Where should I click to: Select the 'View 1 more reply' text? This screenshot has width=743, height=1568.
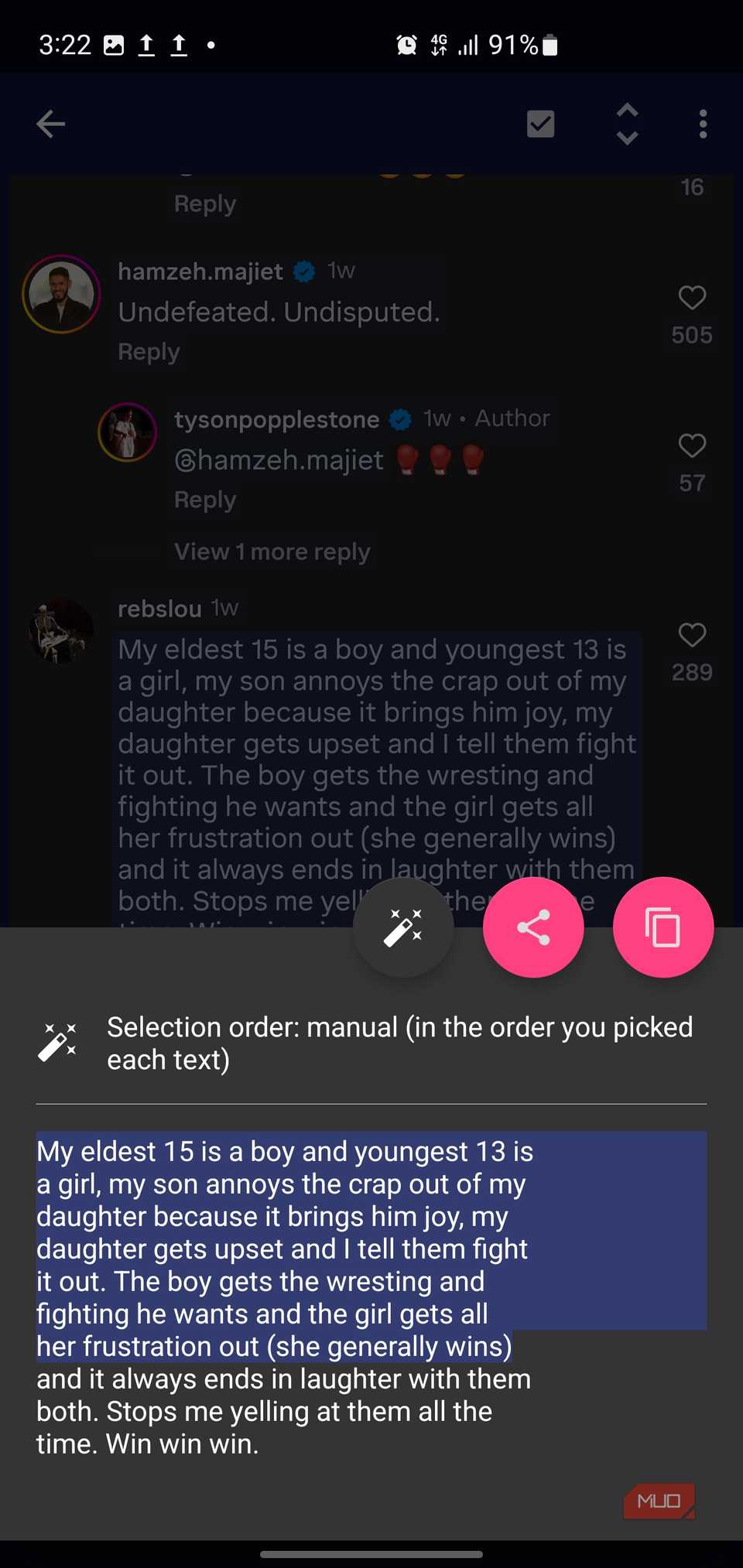coord(272,552)
